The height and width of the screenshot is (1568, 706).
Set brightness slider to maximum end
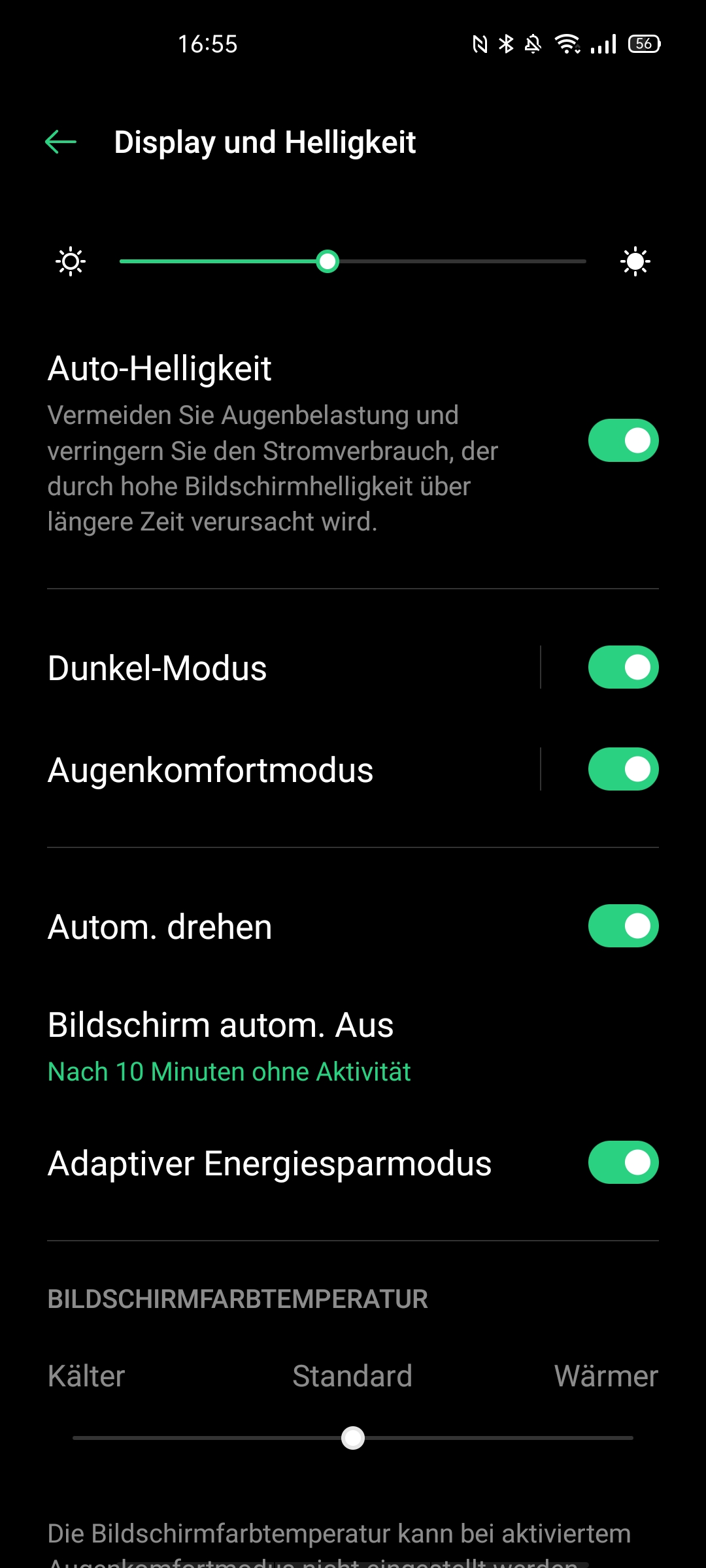click(584, 261)
